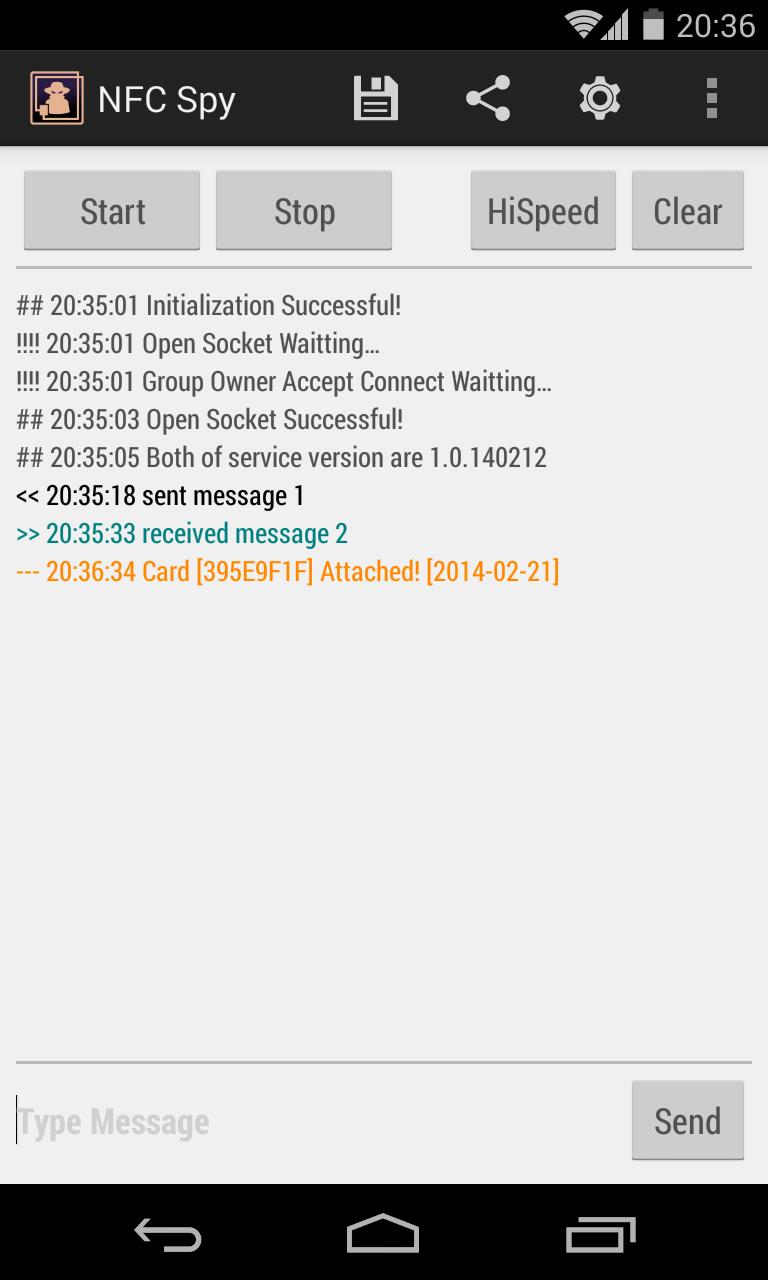Hit the Stop button

click(x=304, y=210)
